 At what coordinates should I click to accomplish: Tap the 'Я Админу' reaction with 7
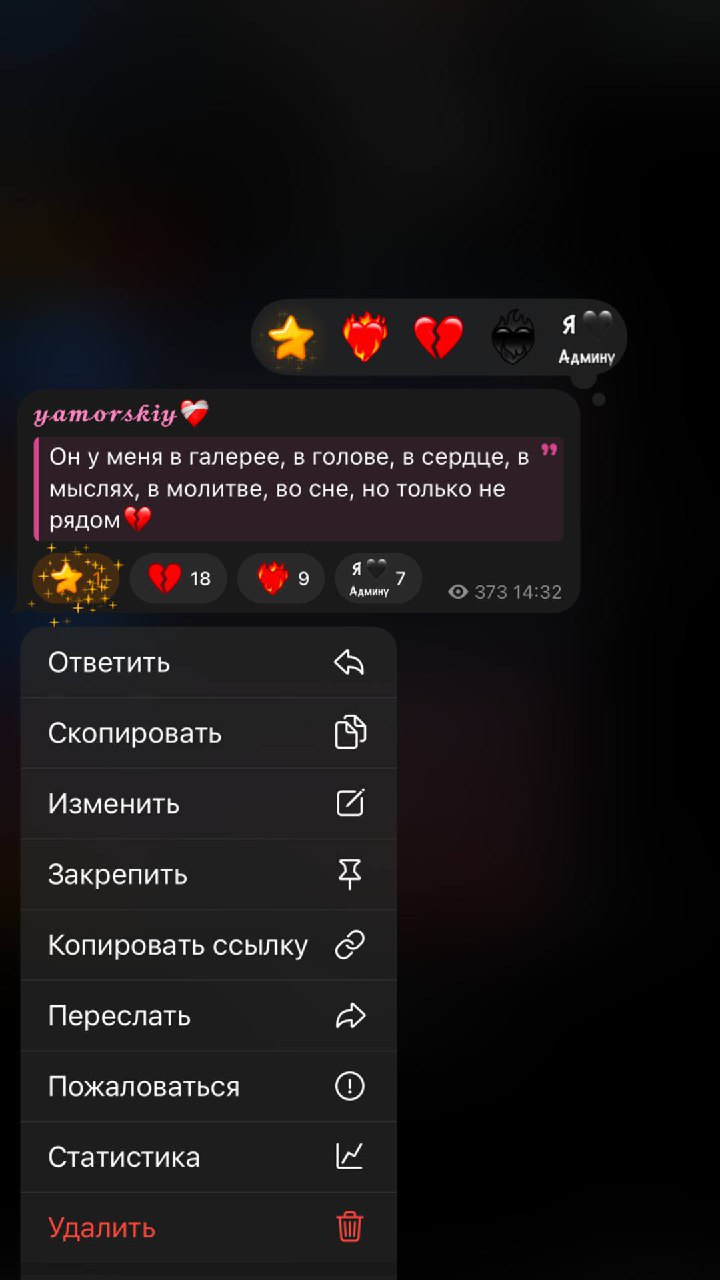point(378,578)
